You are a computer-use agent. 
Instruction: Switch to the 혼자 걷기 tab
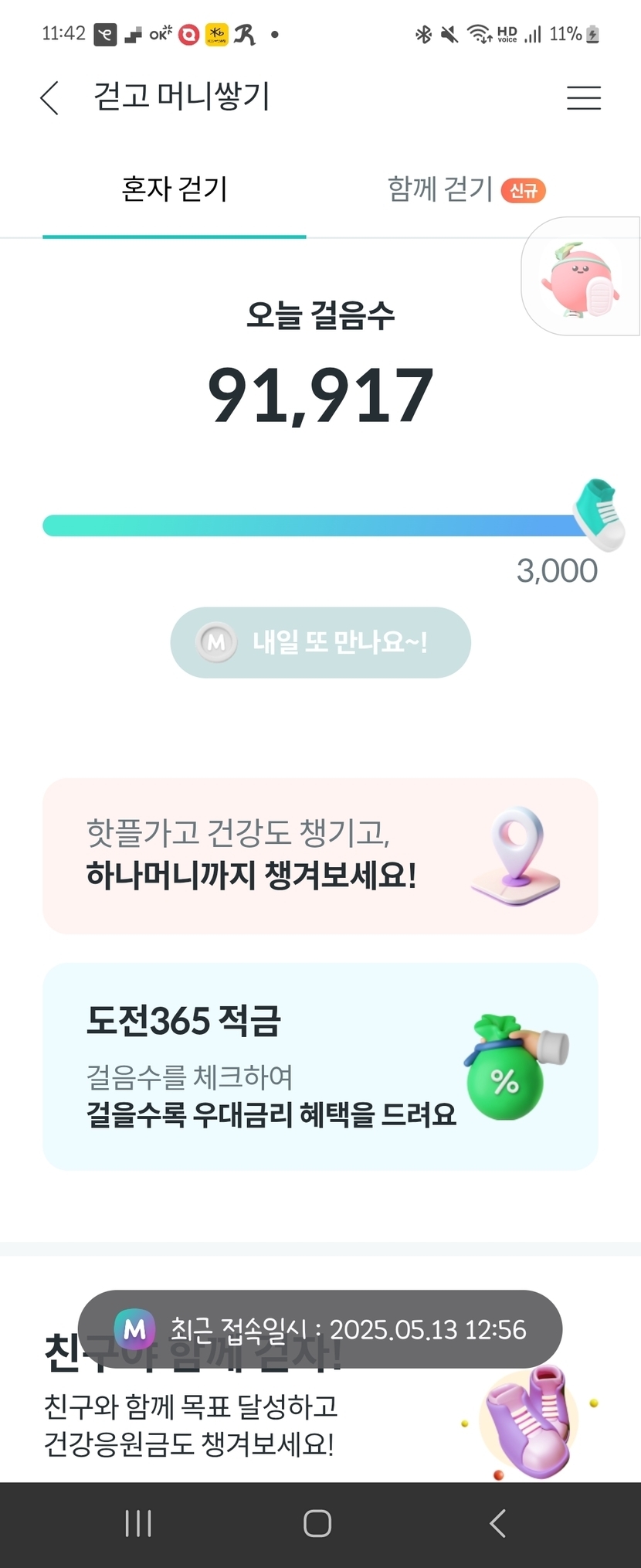(175, 190)
